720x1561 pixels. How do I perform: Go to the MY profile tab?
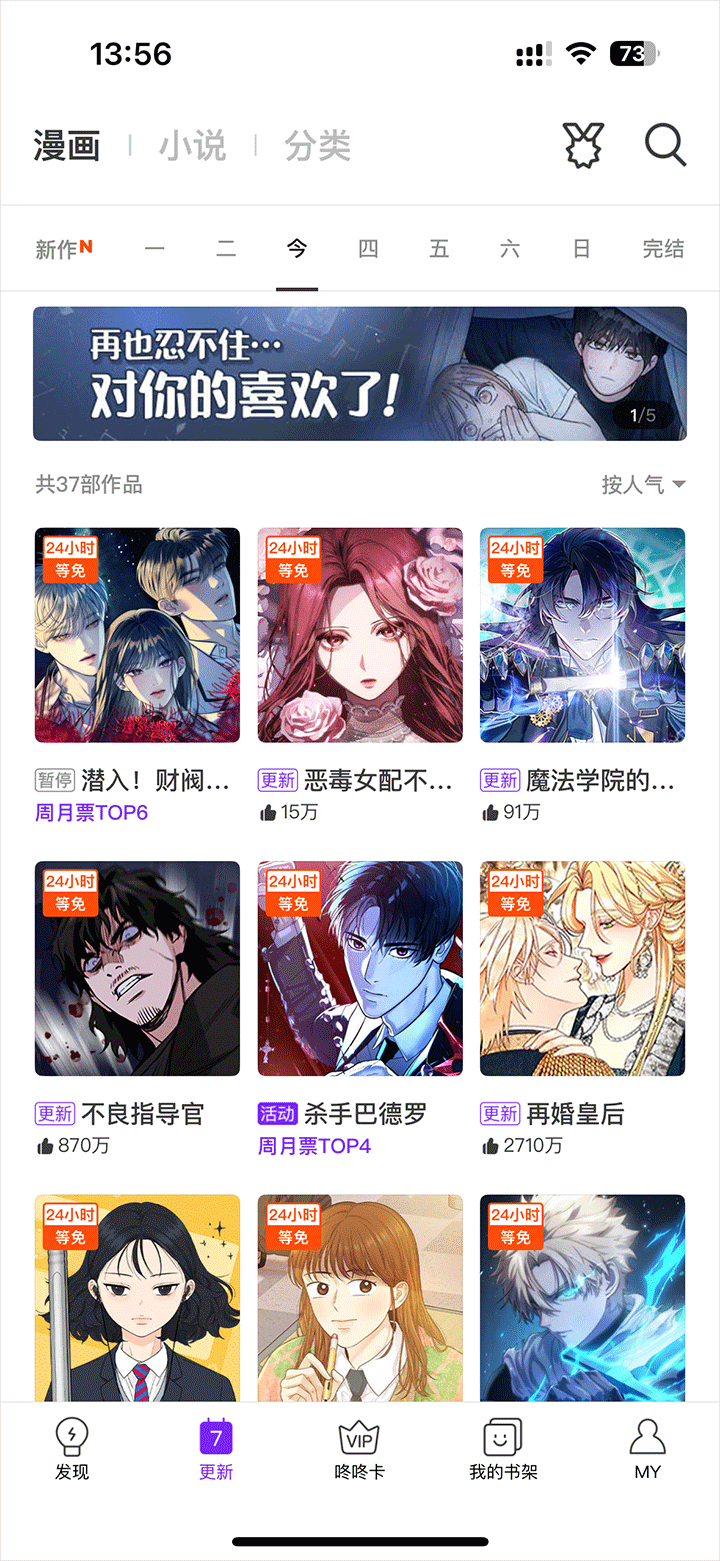coord(647,1450)
